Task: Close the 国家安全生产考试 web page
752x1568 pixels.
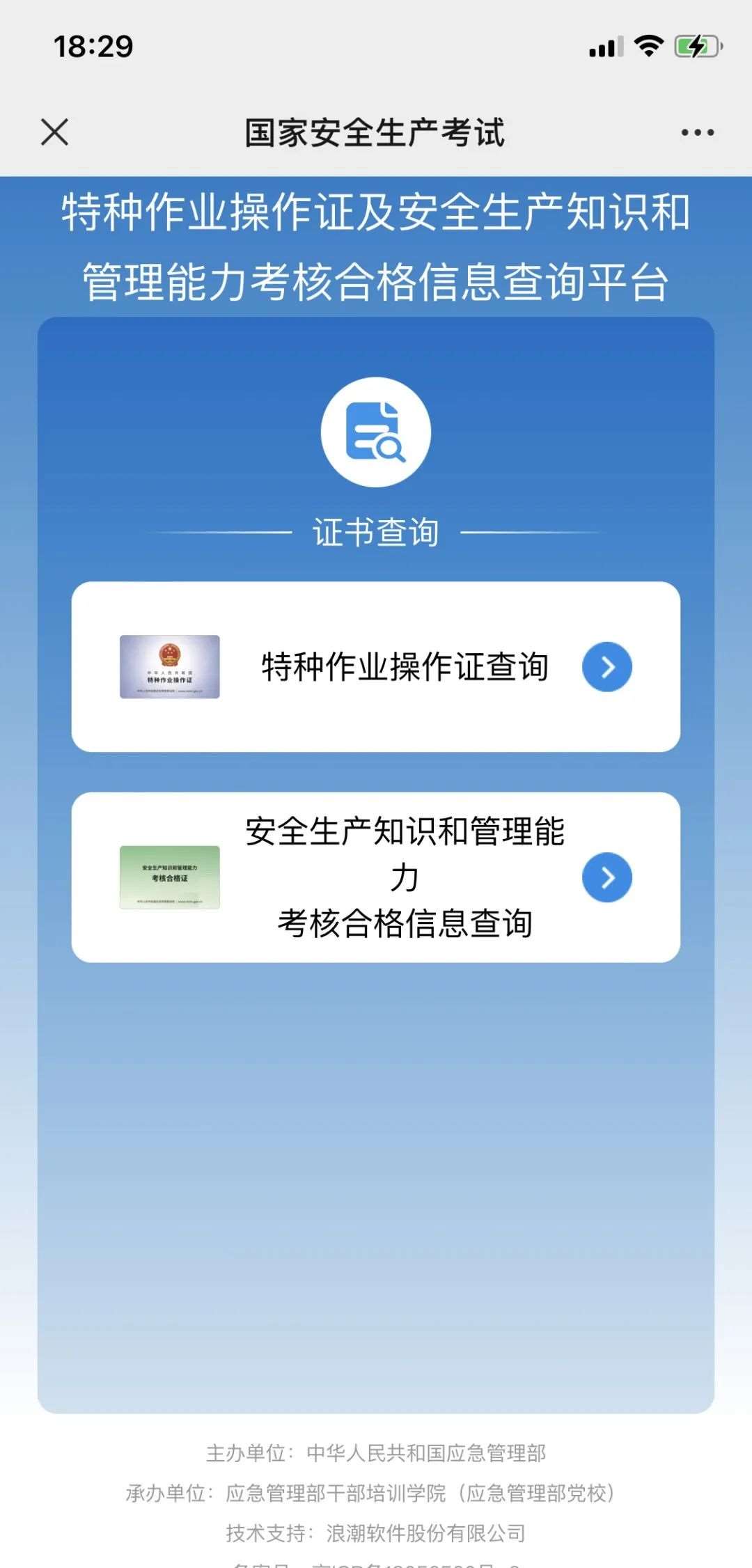Action: 54,132
